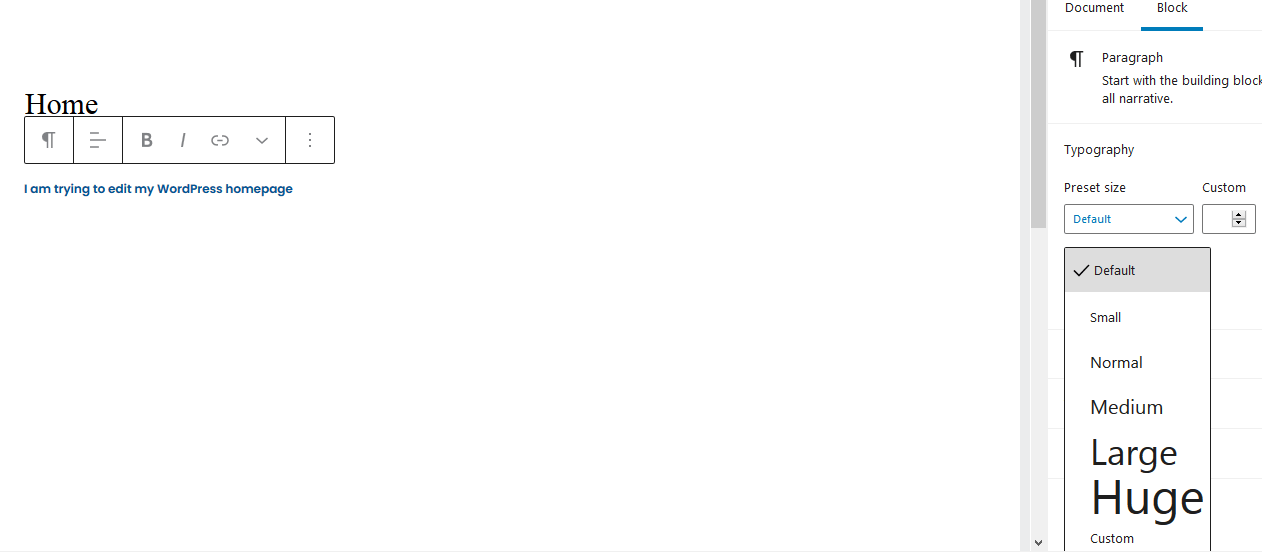1262x559 pixels.
Task: Switch to the Document tab
Action: tap(1094, 8)
